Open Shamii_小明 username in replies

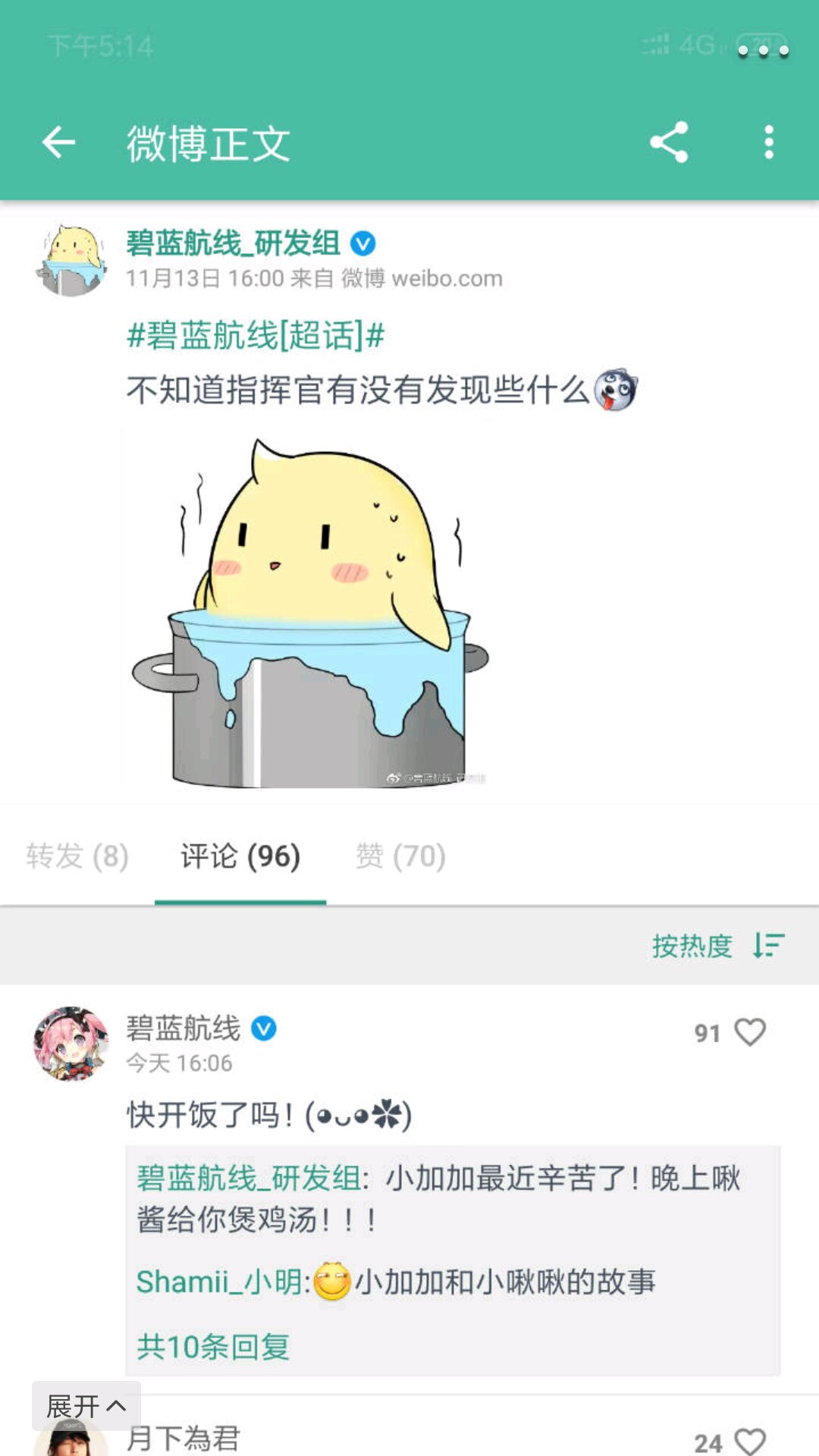pos(220,1282)
